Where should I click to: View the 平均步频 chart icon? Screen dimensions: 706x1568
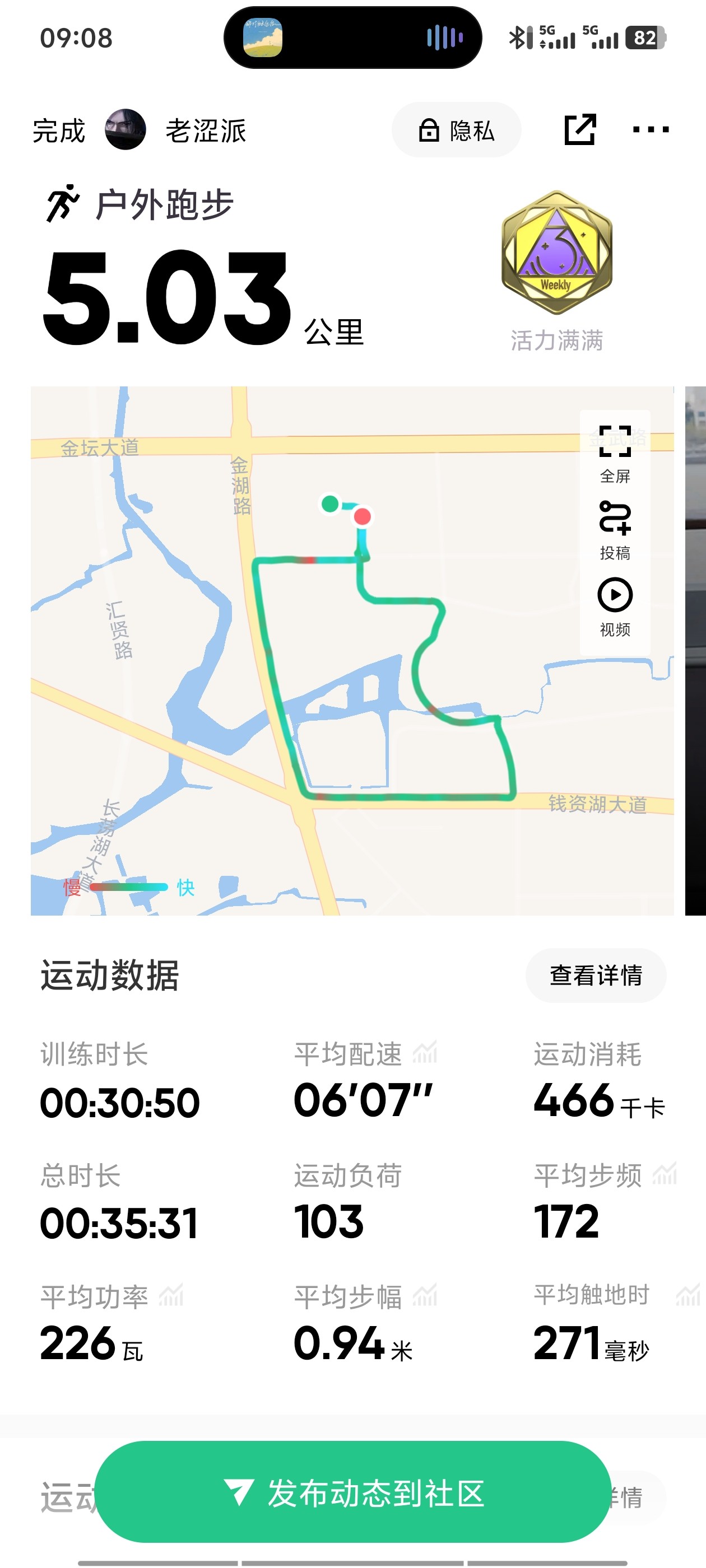coord(665,1173)
